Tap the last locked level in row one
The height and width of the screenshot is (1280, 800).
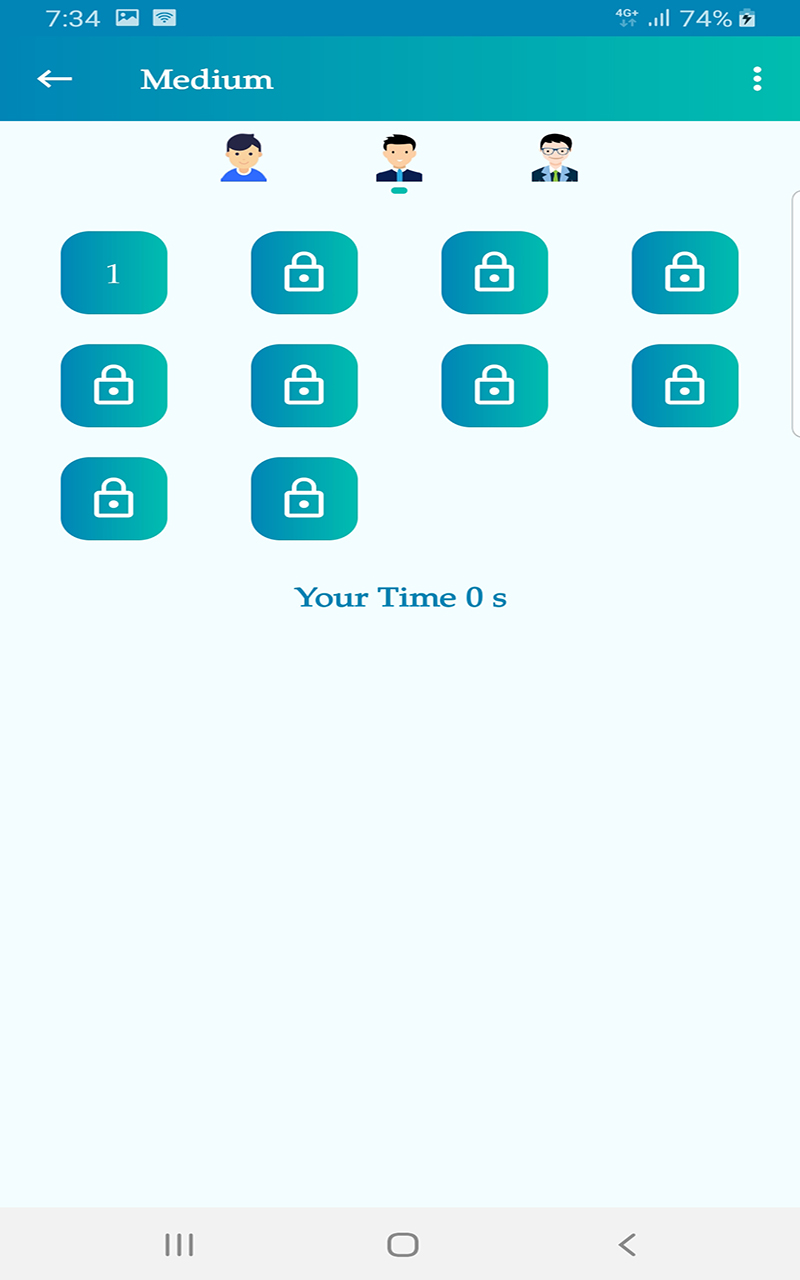[684, 272]
